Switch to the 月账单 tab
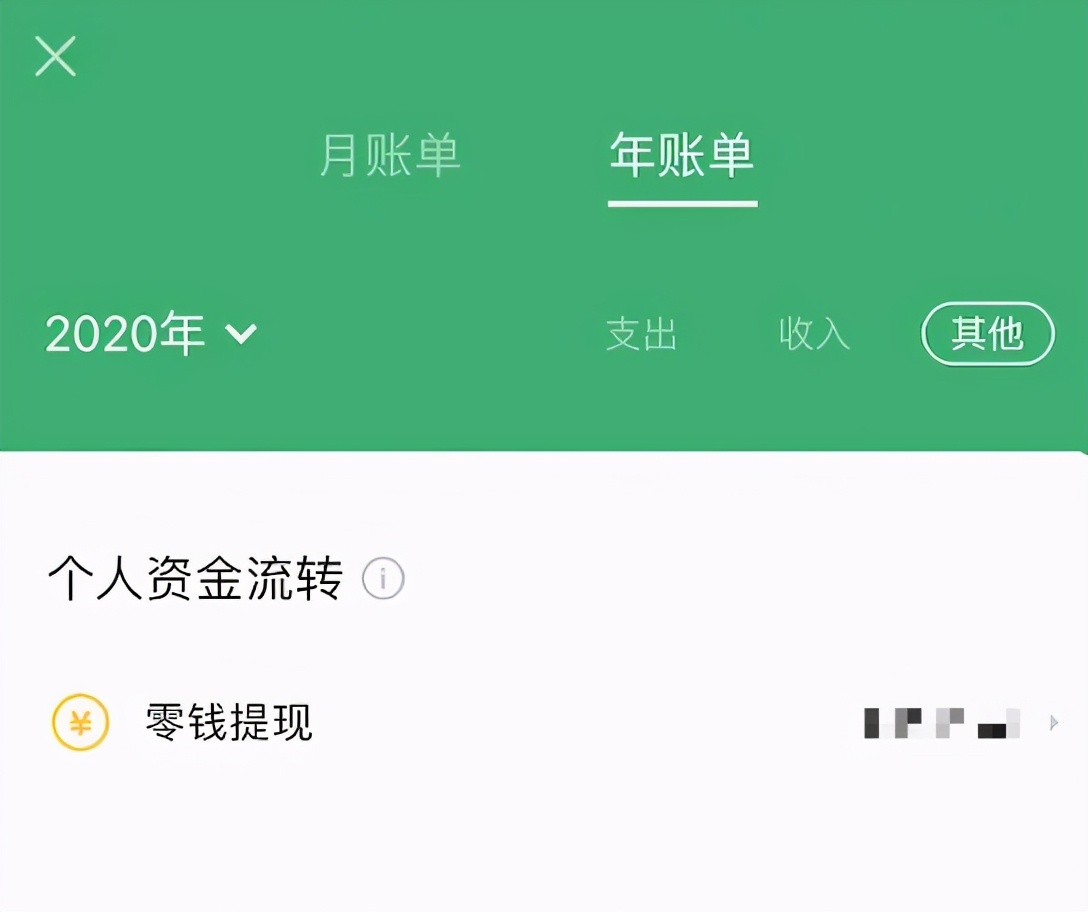This screenshot has width=1088, height=912. [390, 156]
